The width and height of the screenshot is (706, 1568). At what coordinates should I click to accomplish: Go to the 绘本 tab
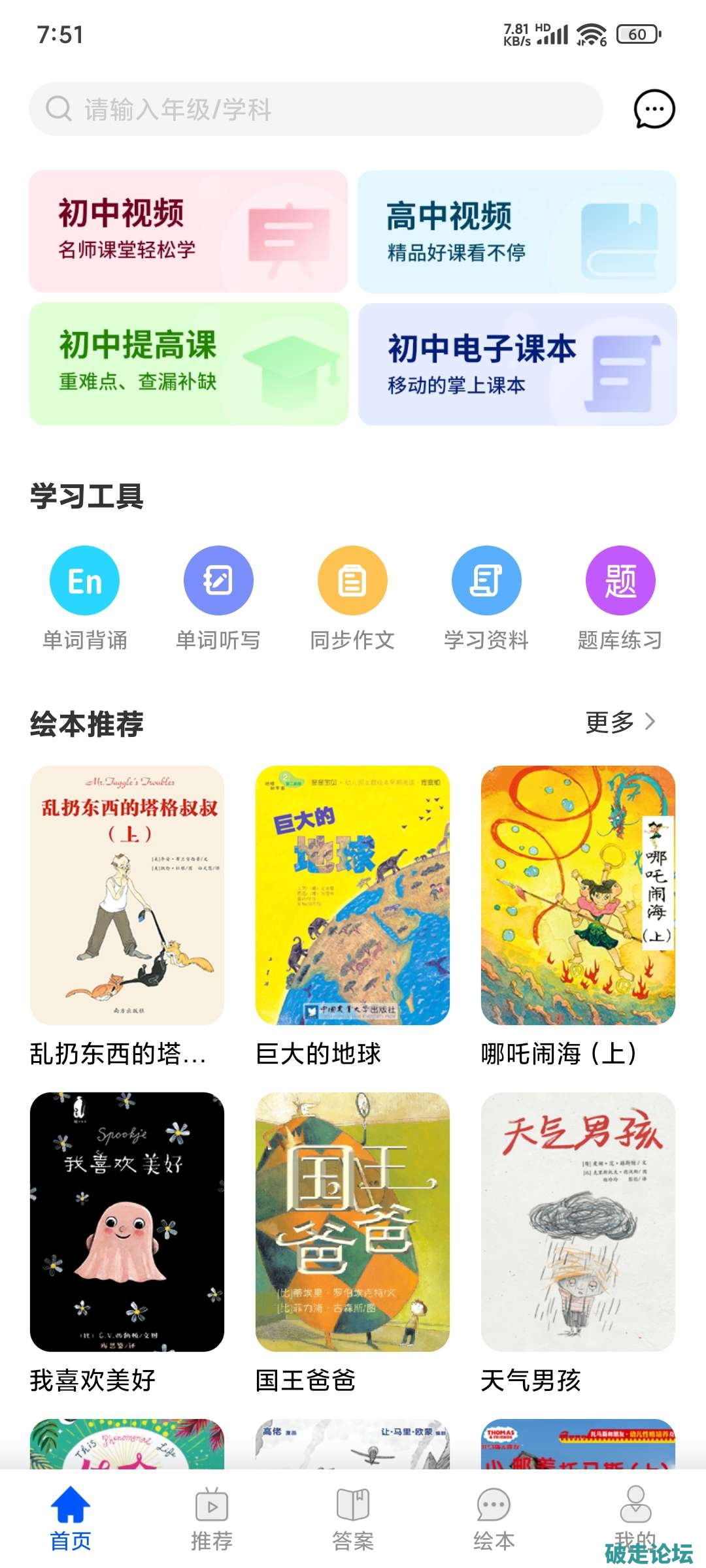click(x=494, y=1519)
